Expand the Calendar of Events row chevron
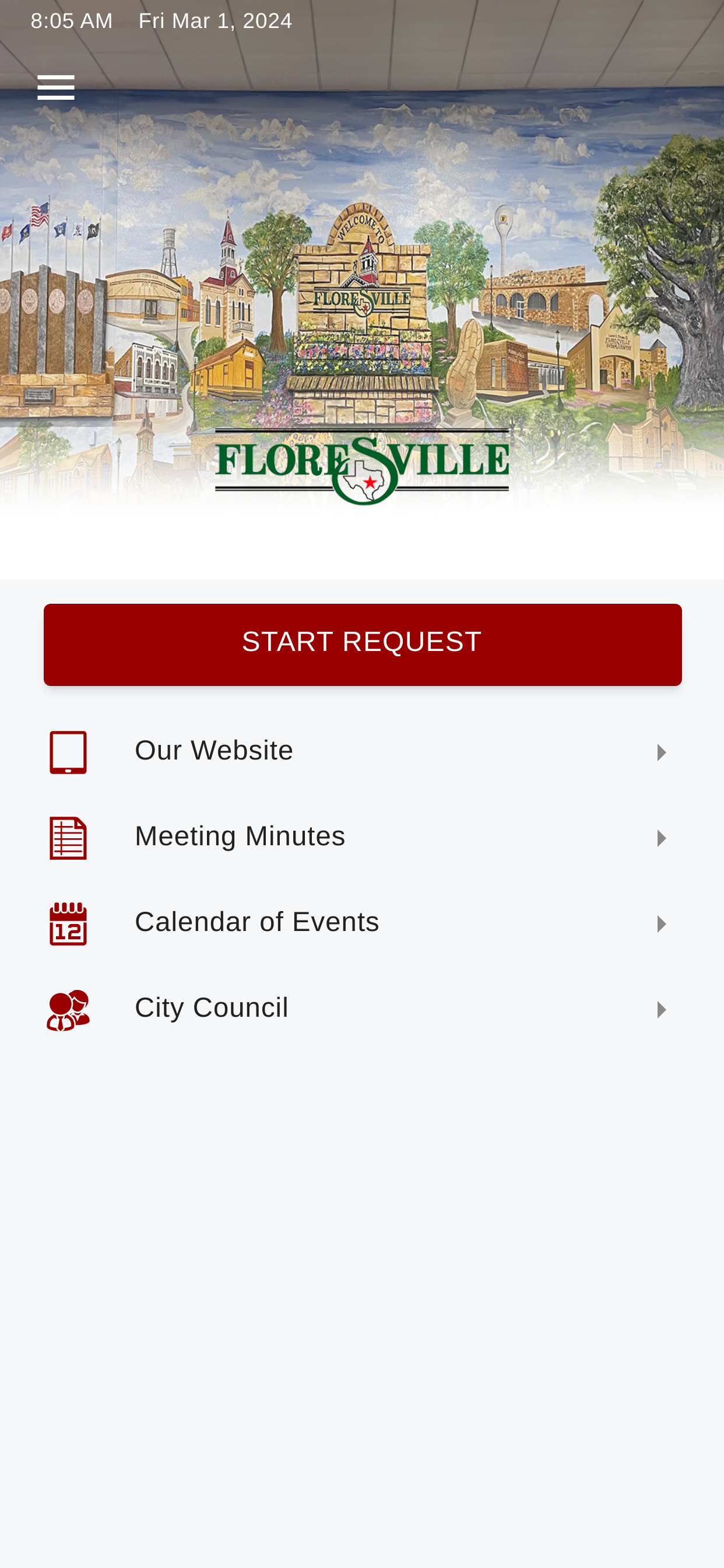Viewport: 724px width, 1568px height. [660, 924]
